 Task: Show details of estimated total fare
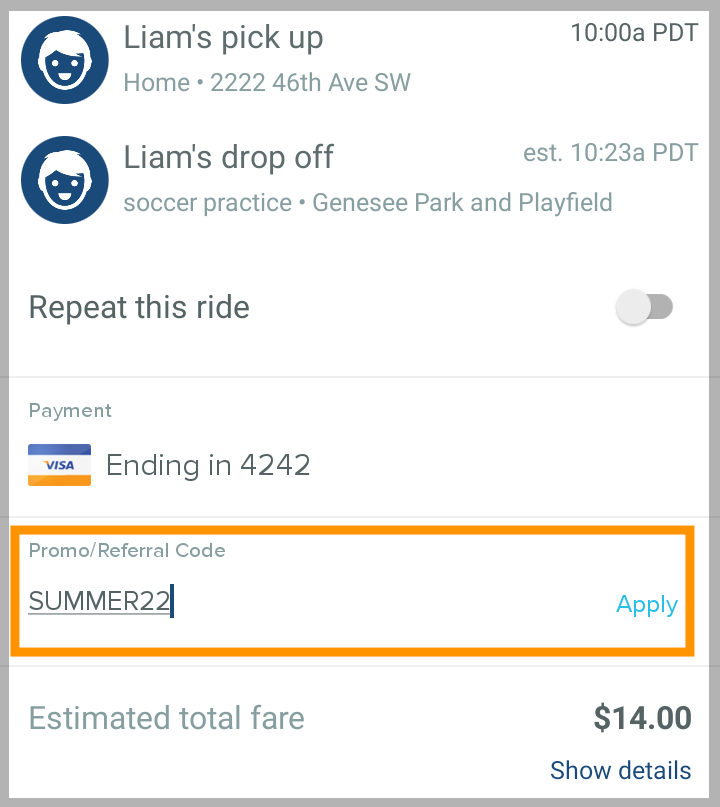coord(620,771)
